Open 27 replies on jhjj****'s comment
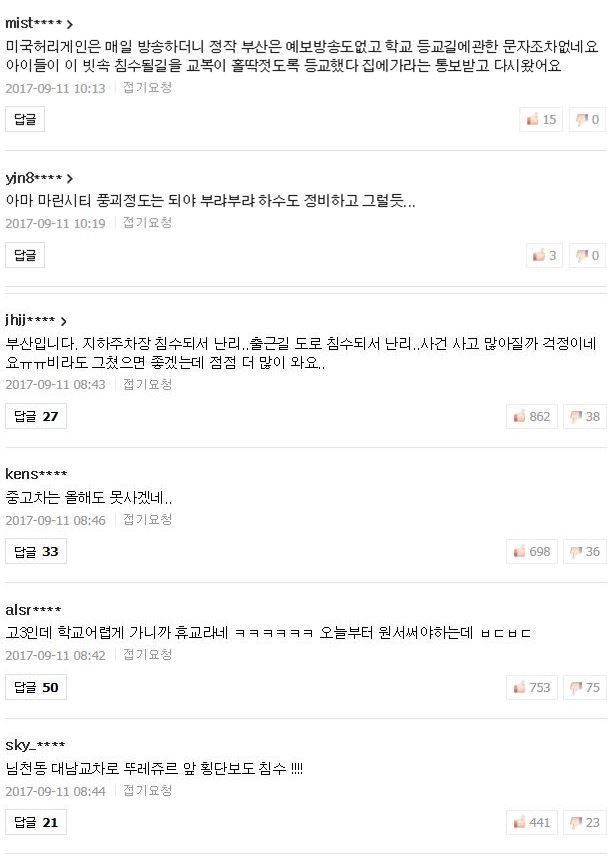This screenshot has width=616, height=856. (36, 416)
